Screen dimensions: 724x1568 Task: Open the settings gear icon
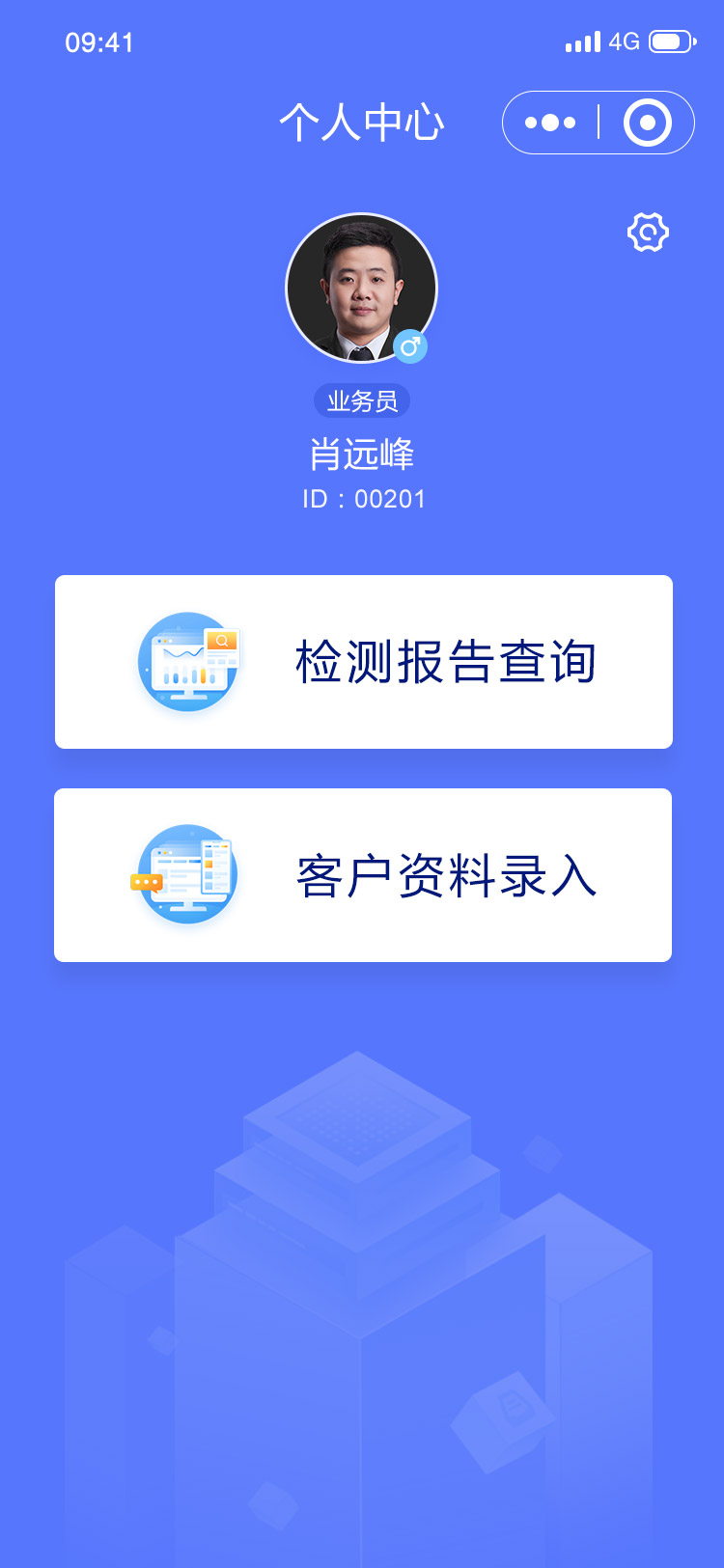[648, 233]
